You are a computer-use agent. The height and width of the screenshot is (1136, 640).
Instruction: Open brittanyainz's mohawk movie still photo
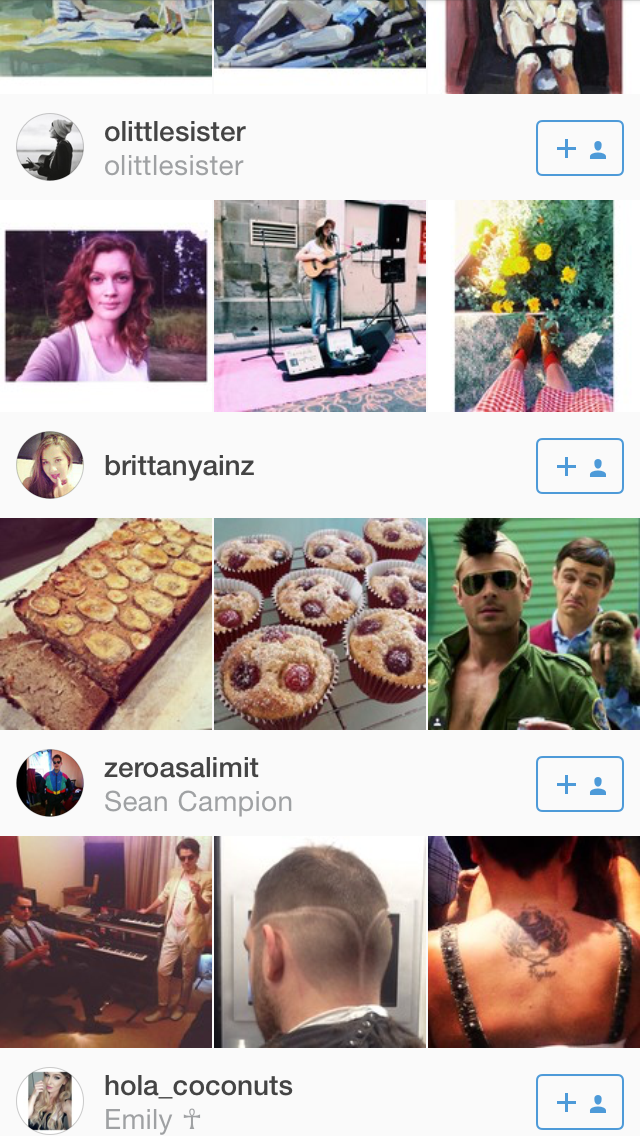[x=534, y=623]
